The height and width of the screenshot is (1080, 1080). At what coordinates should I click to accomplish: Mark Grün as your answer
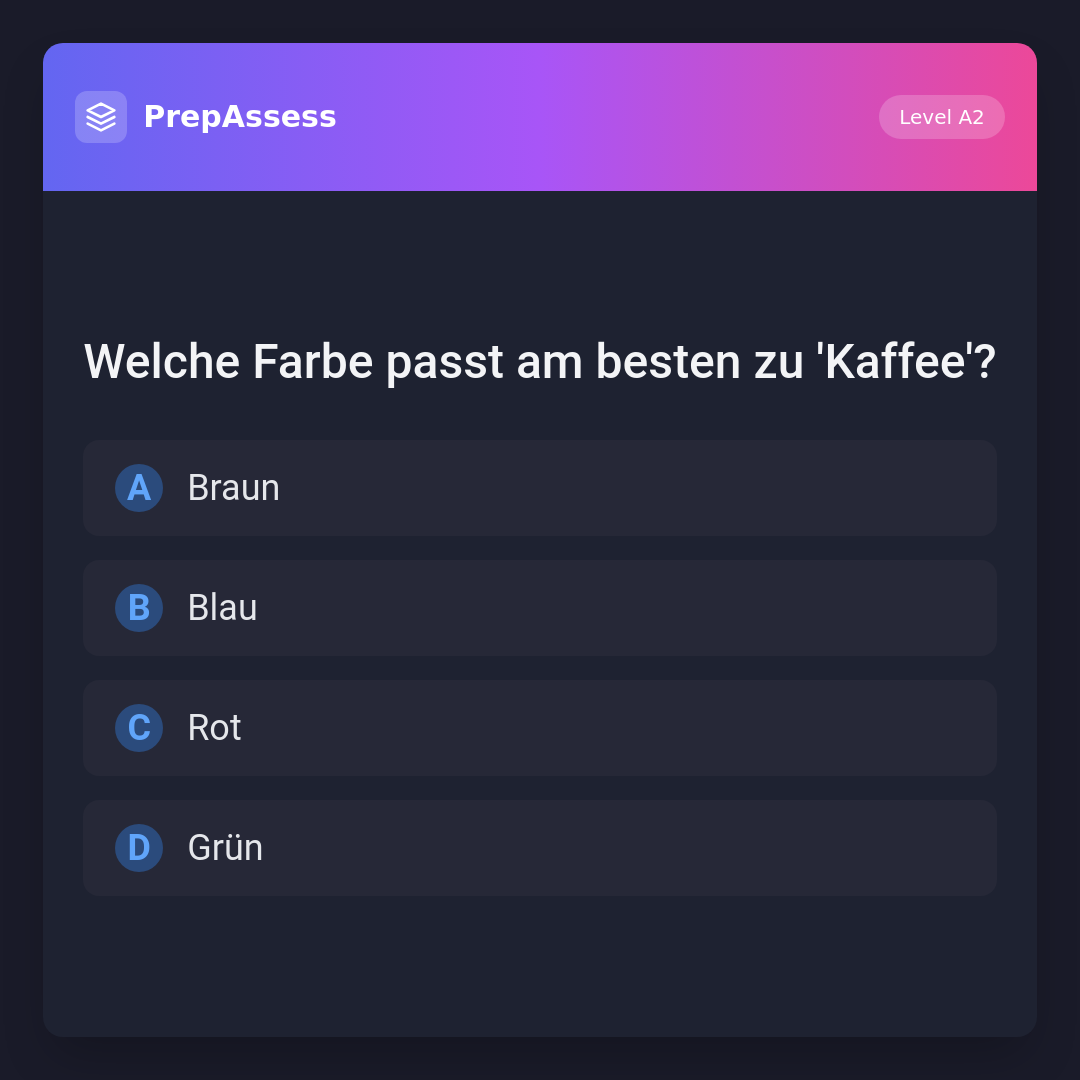point(539,848)
